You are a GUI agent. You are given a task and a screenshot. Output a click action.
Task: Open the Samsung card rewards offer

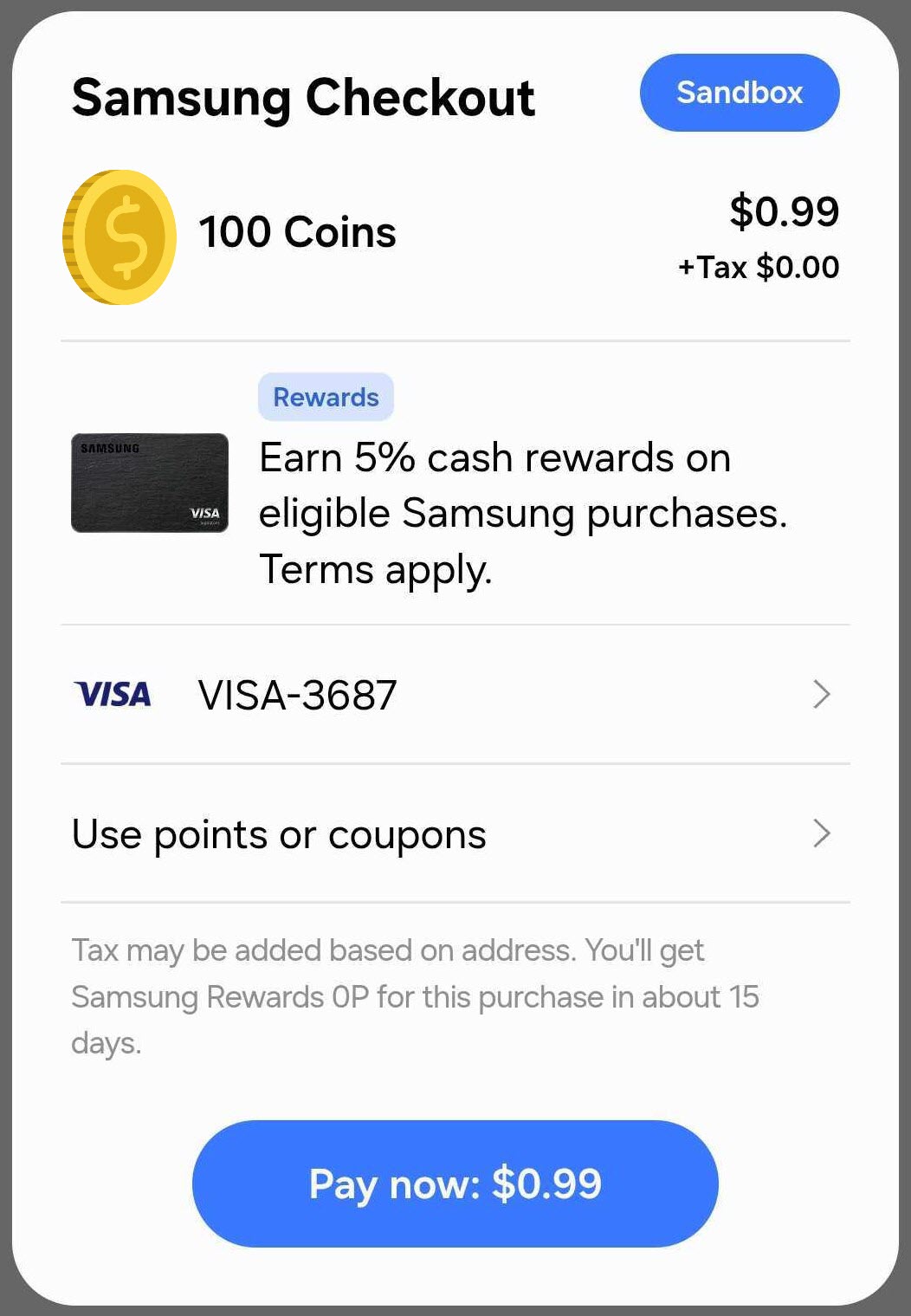(x=455, y=483)
